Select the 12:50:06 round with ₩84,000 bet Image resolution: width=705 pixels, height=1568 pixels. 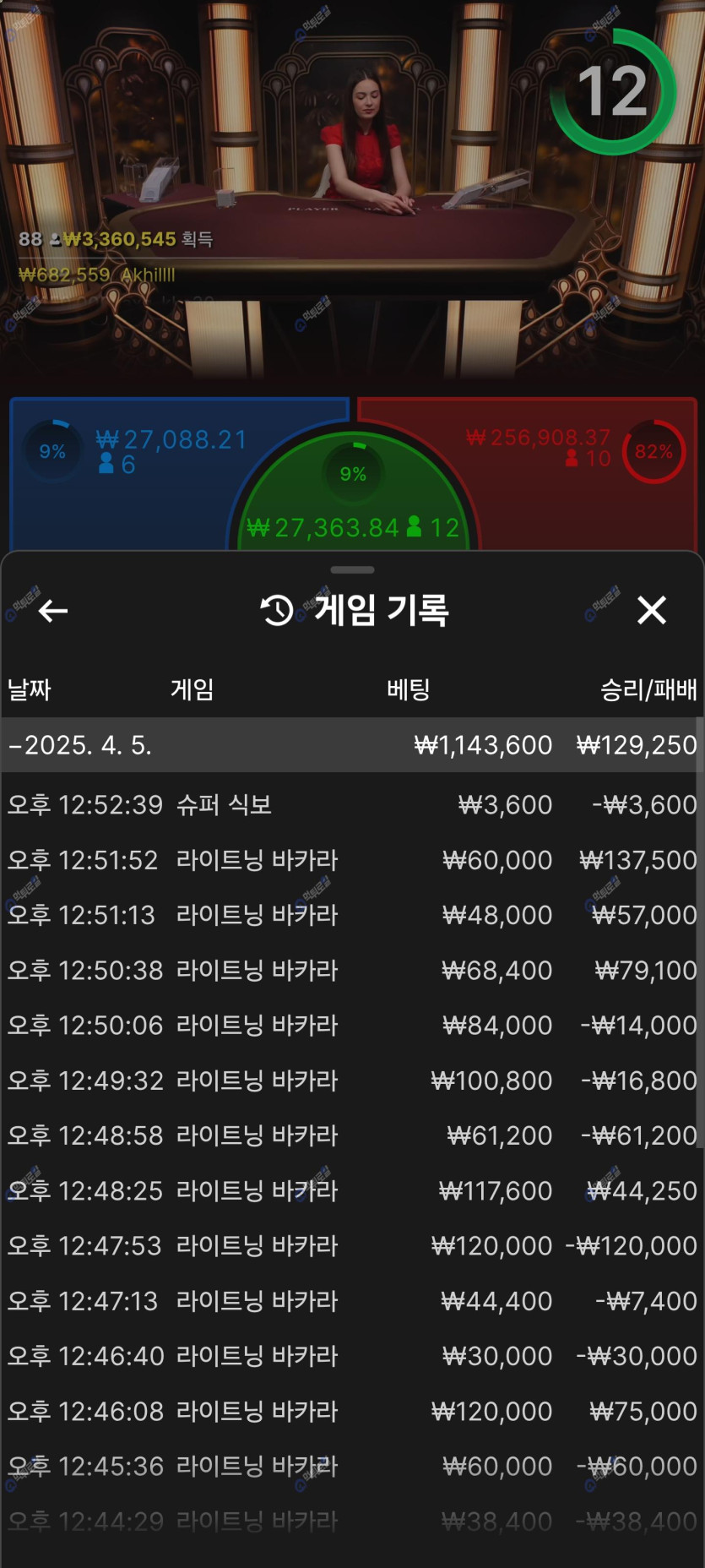click(x=351, y=1025)
